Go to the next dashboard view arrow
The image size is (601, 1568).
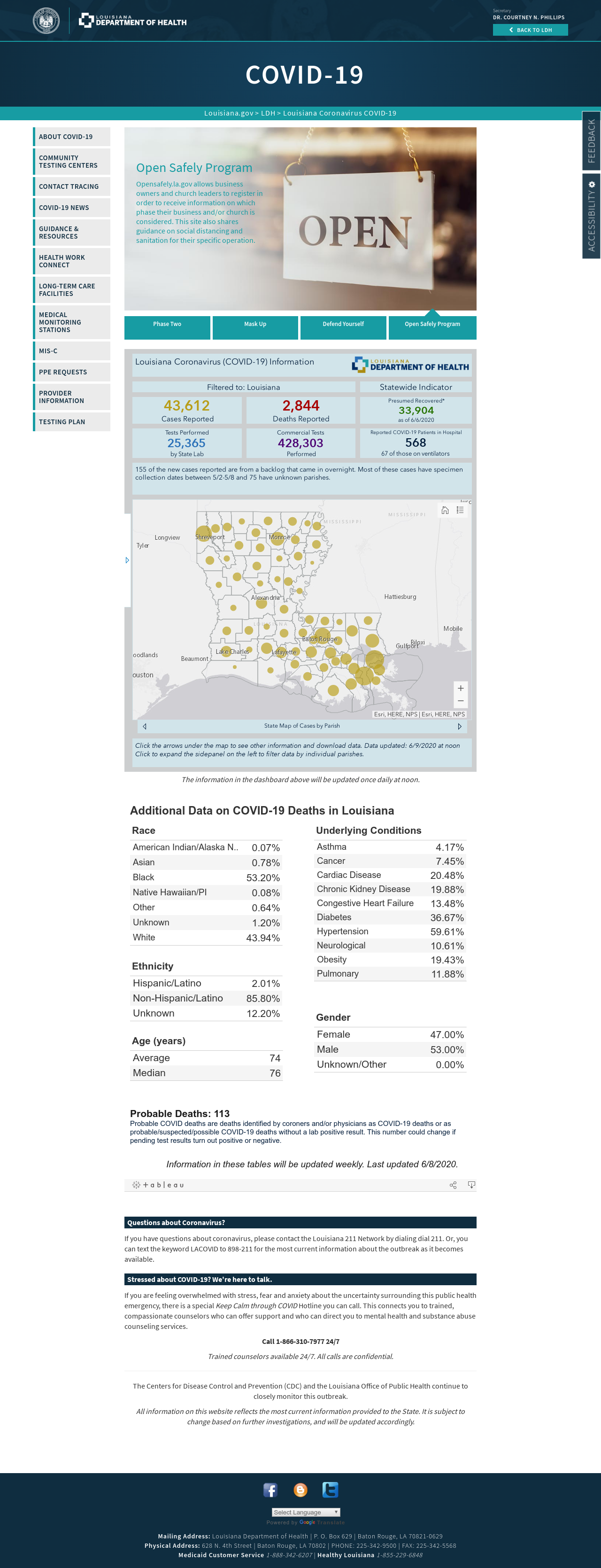(x=459, y=726)
